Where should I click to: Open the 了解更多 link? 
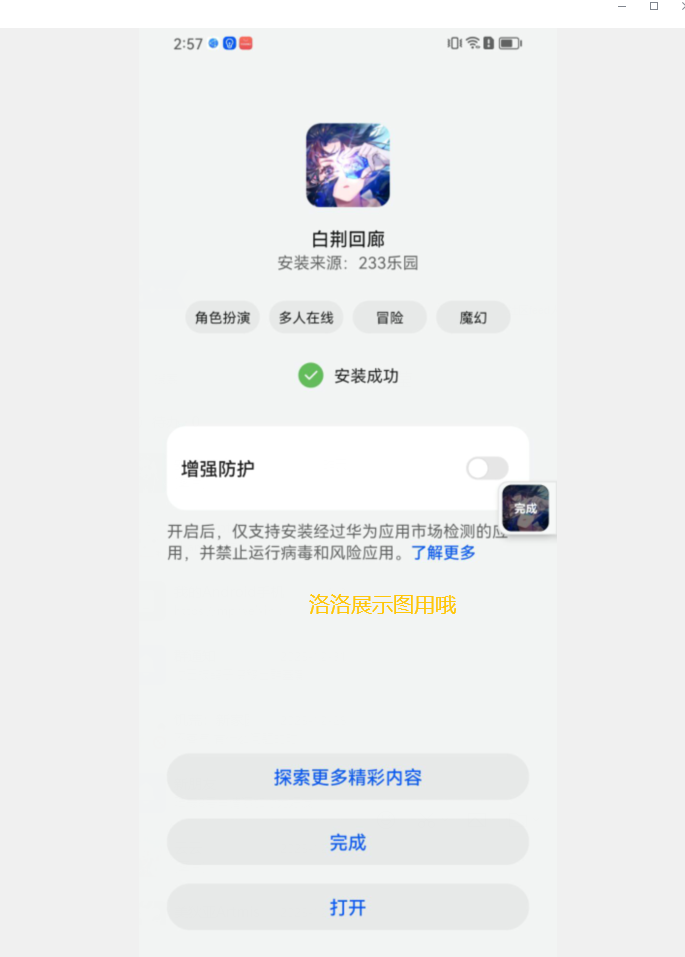[443, 552]
